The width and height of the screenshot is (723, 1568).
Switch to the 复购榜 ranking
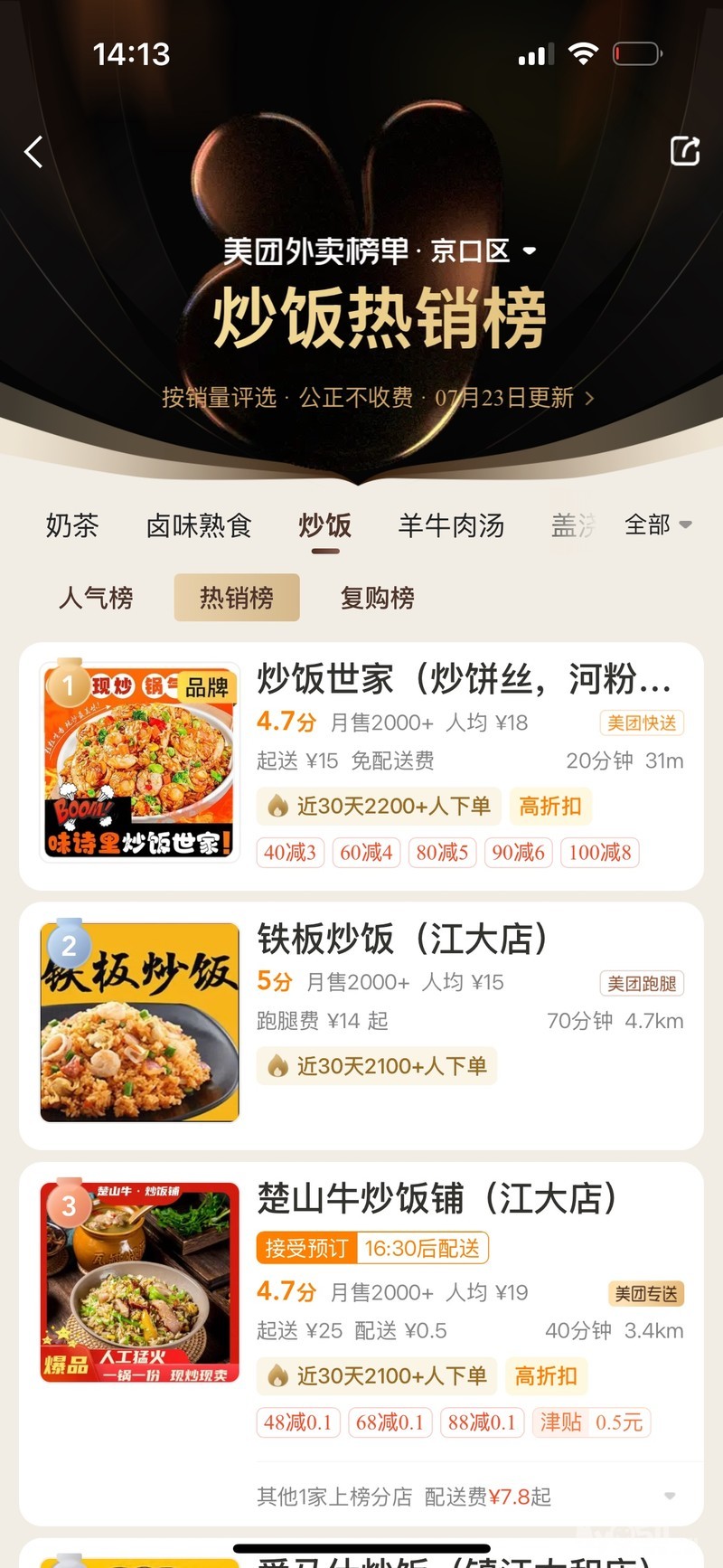pyautogui.click(x=377, y=598)
